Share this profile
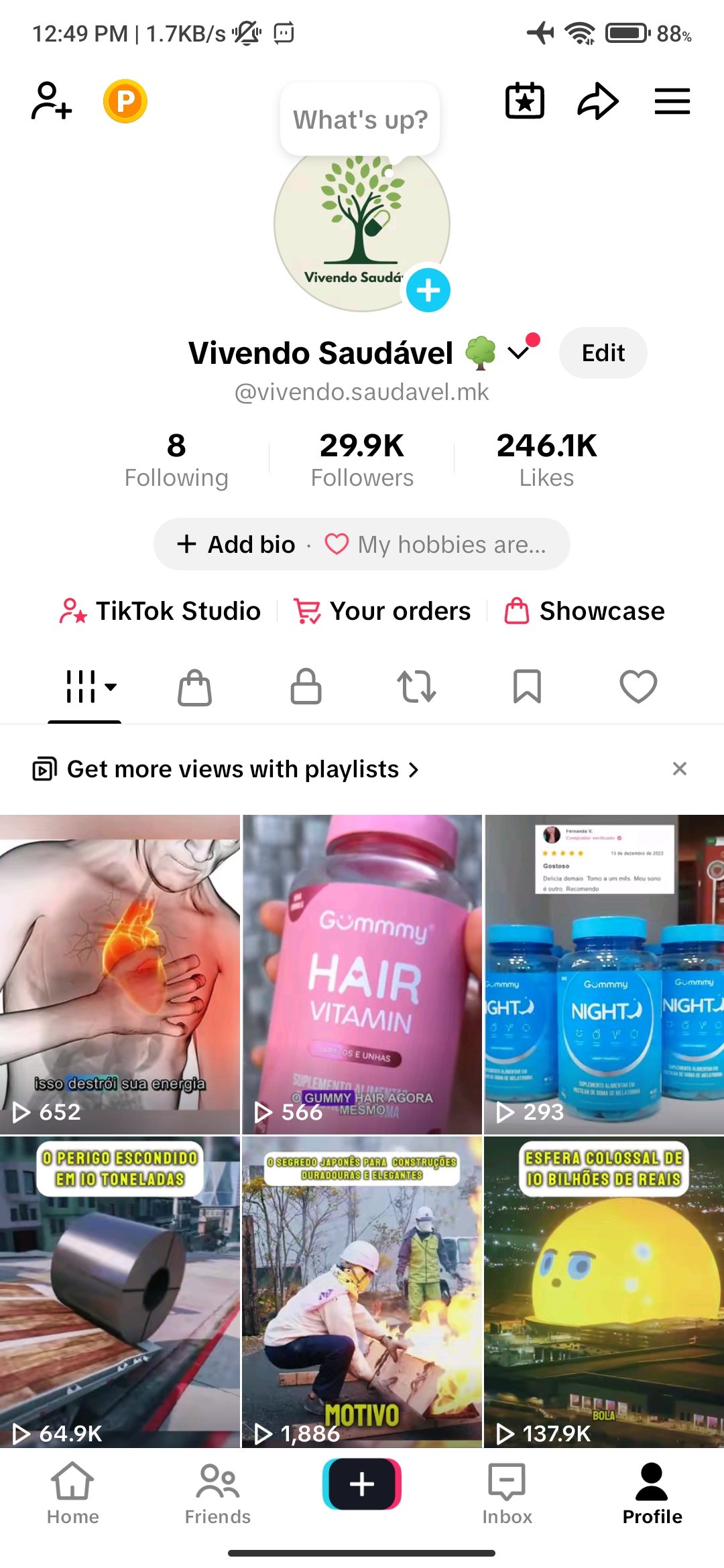Screen dimensions: 724x1568 [597, 101]
